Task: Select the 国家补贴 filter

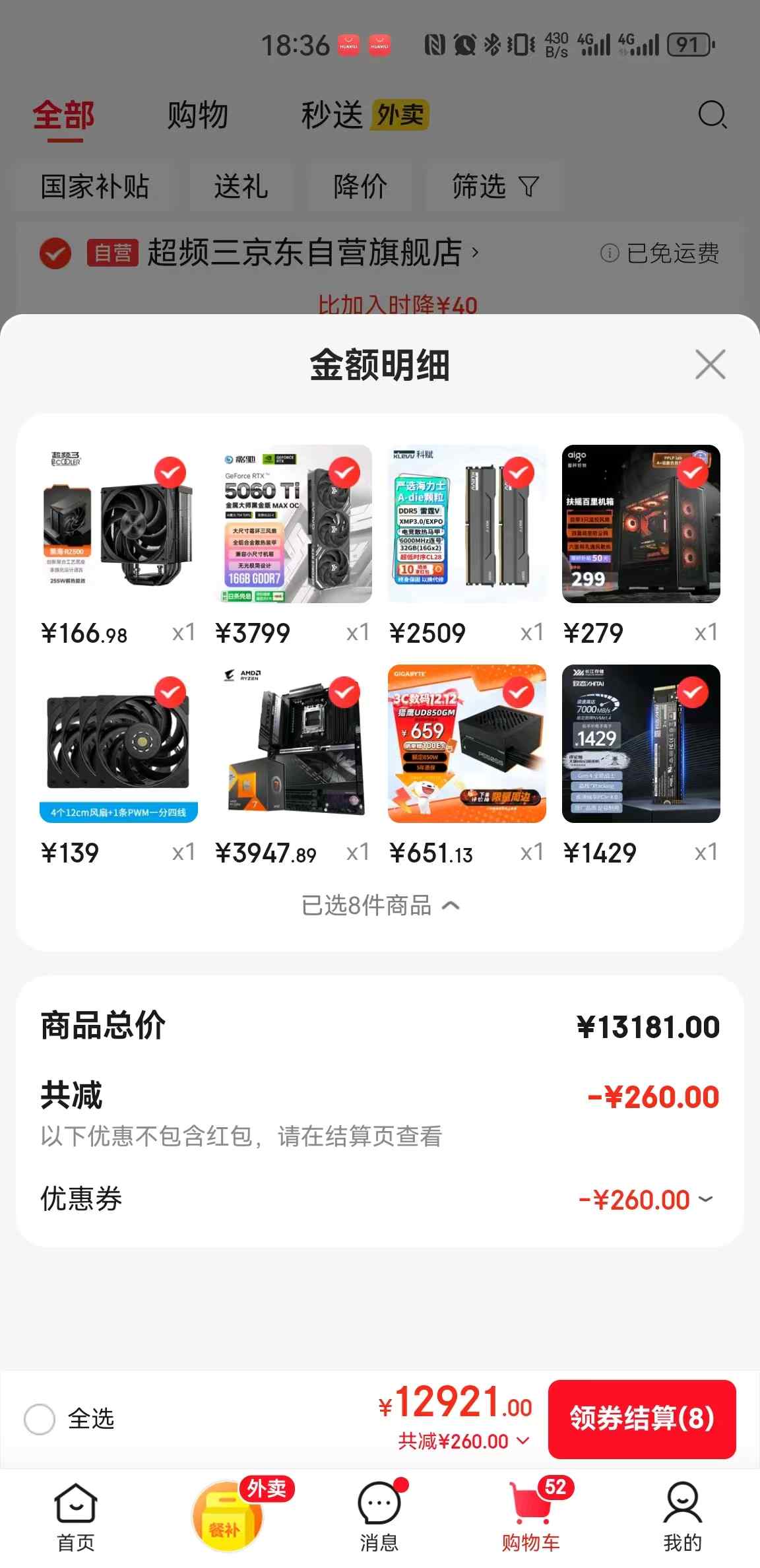Action: tap(94, 187)
